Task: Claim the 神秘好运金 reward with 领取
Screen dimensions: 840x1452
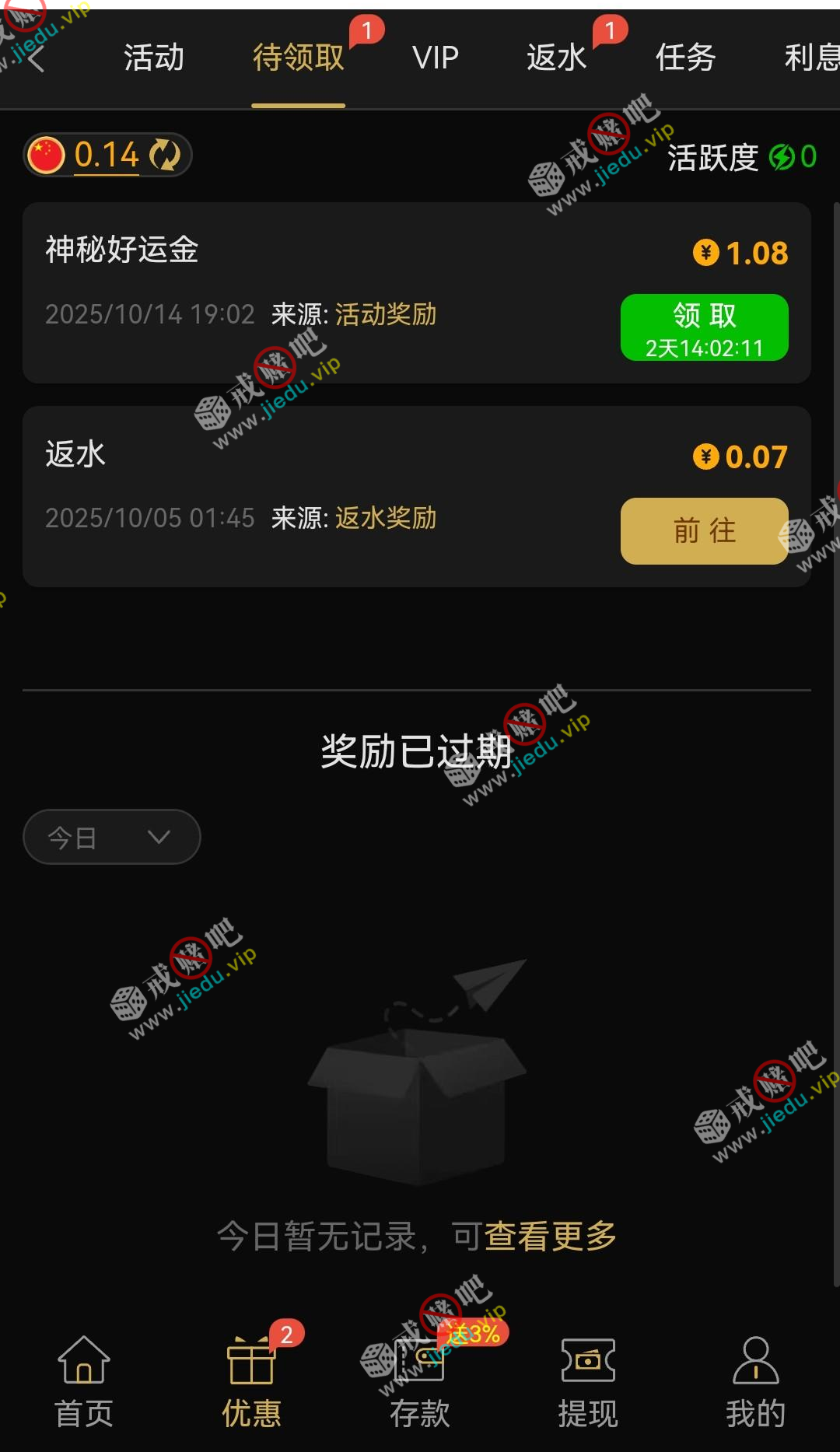Action: point(704,327)
